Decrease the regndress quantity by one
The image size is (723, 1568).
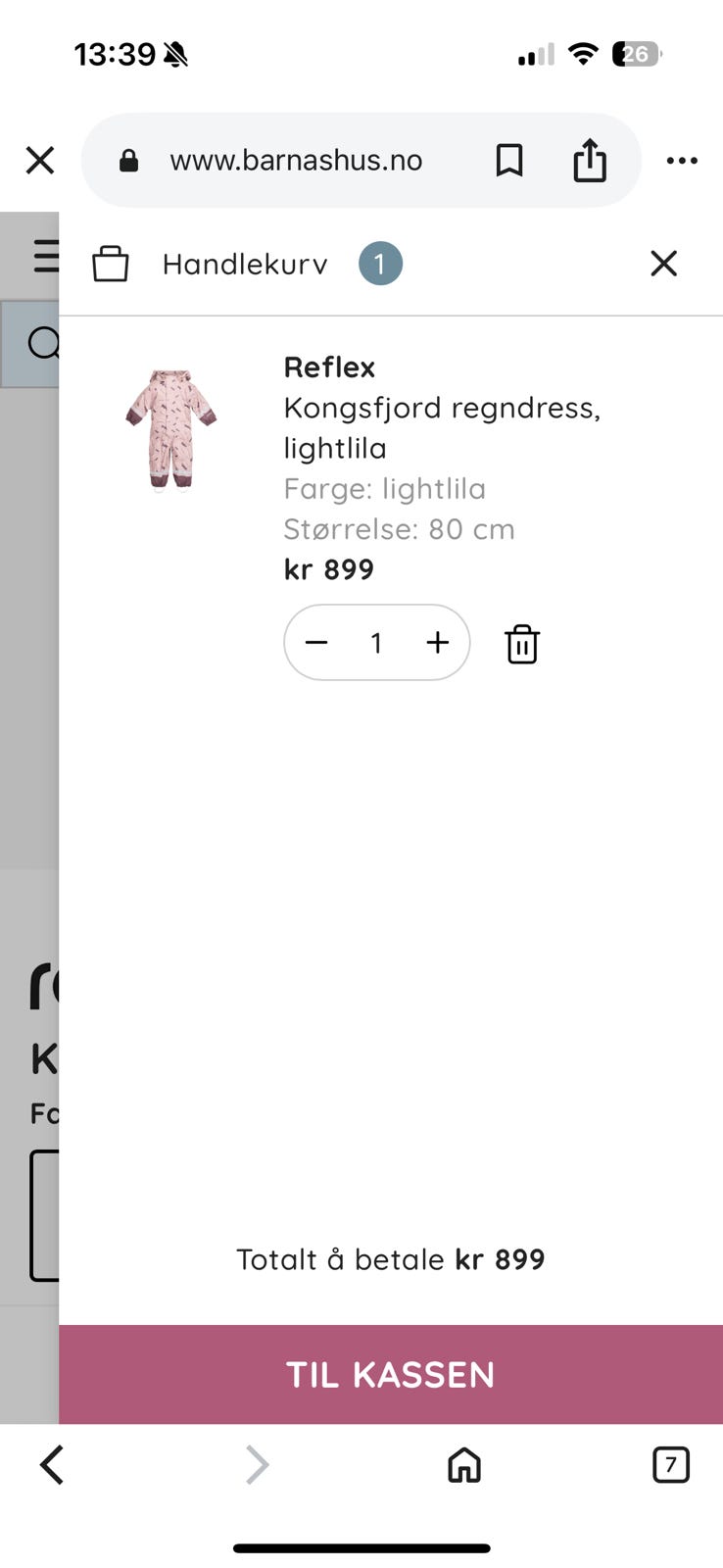[316, 643]
